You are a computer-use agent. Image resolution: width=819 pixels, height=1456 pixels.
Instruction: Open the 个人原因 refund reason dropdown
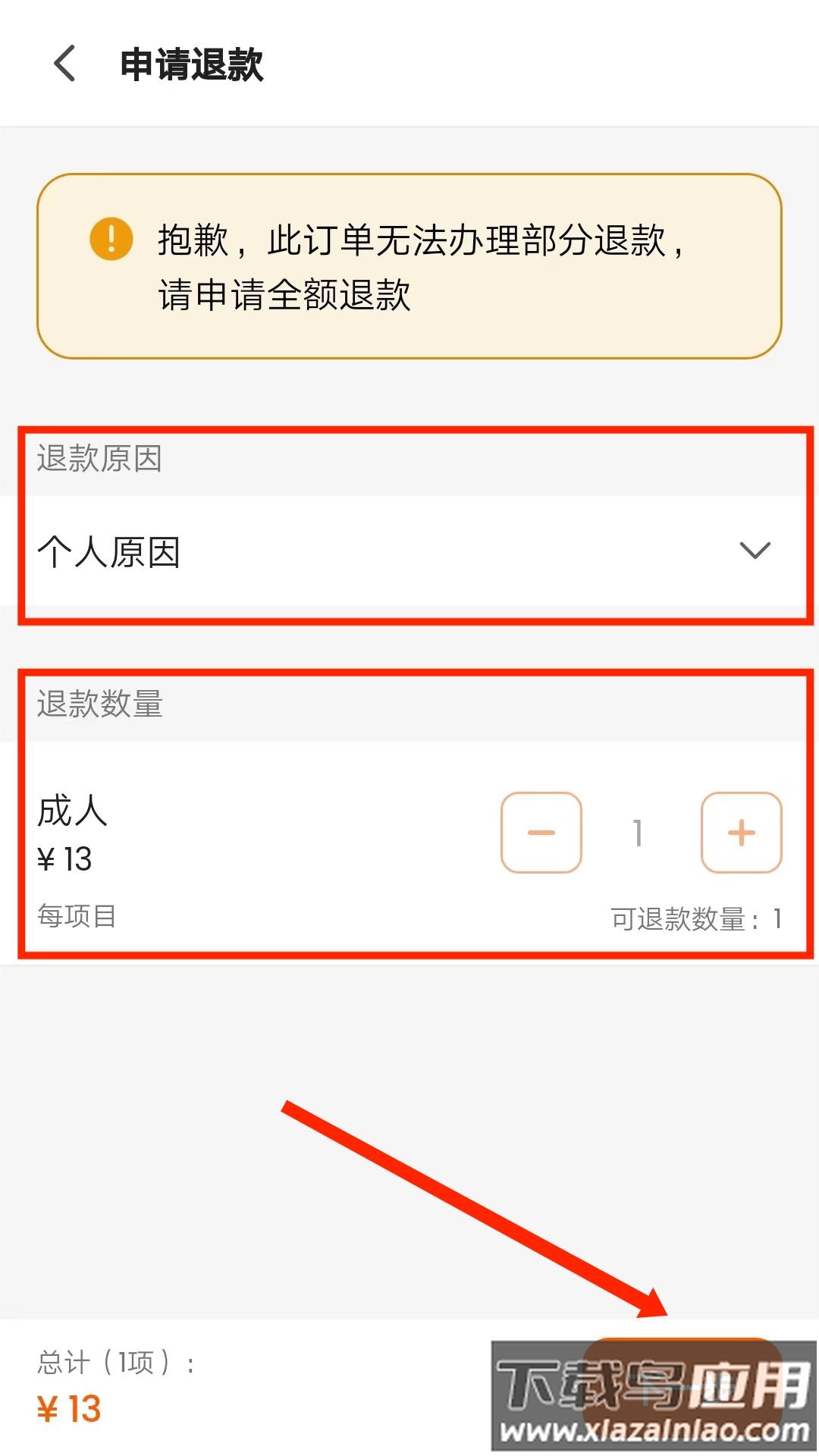(409, 551)
